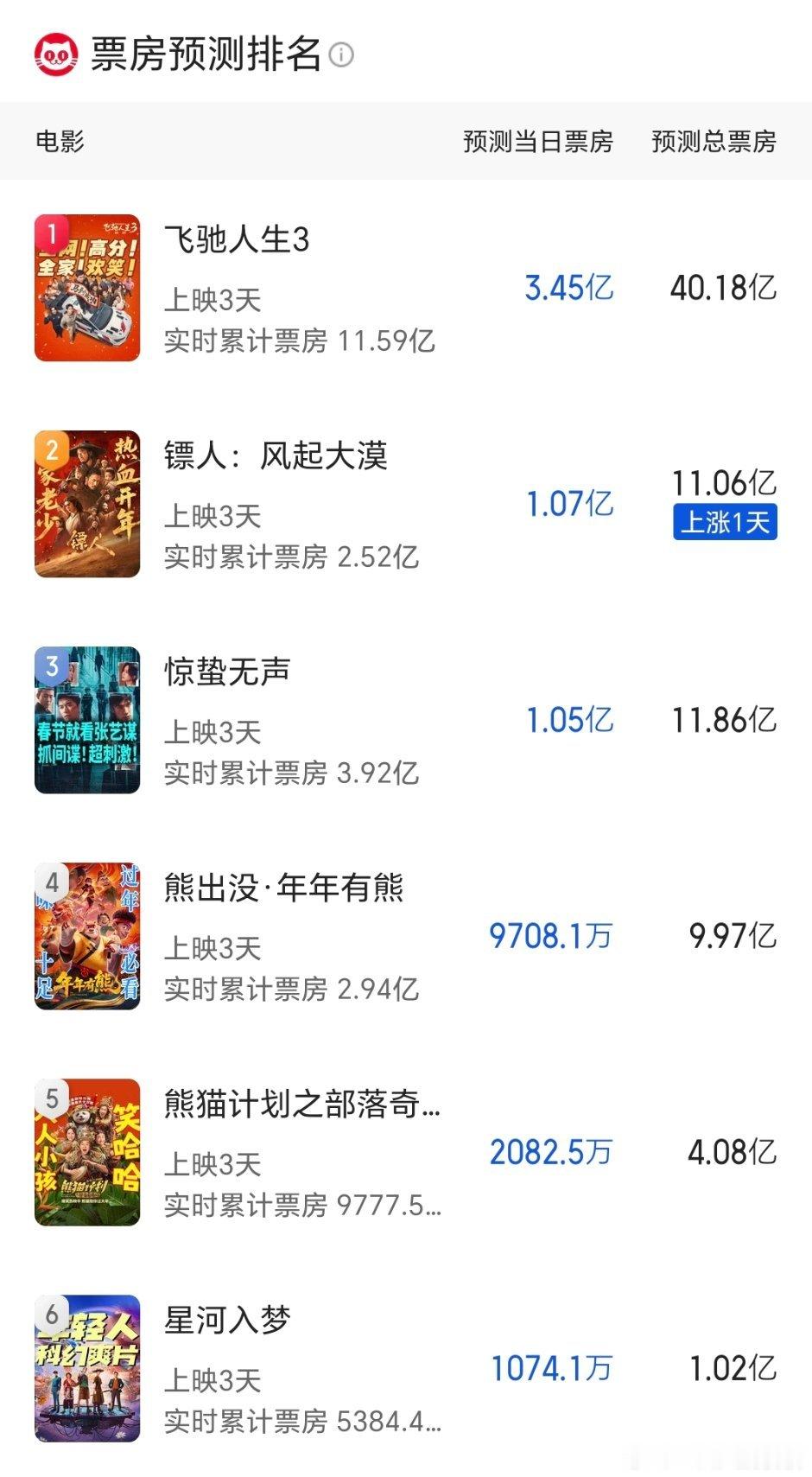812x1477 pixels.
Task: Click the blue 3.45亿 predicted box office figure
Action: tap(568, 289)
